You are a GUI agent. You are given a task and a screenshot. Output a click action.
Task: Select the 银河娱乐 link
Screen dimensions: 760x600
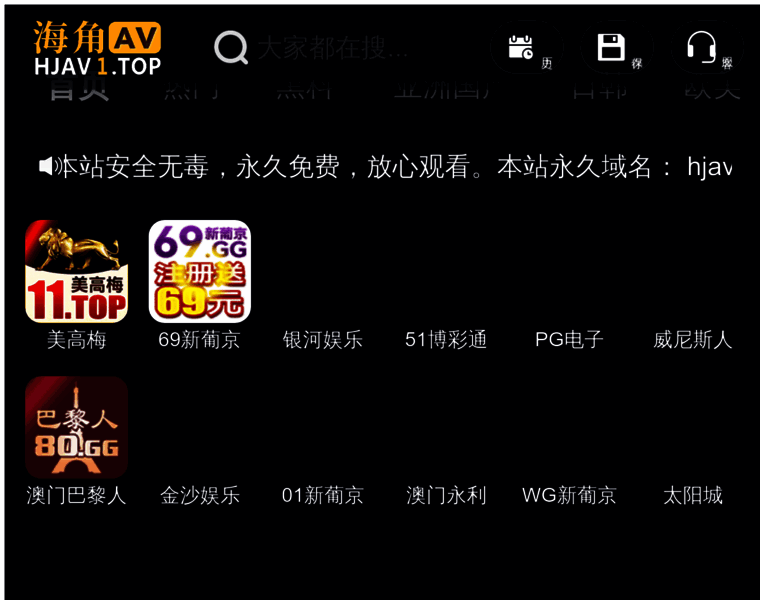tap(322, 340)
